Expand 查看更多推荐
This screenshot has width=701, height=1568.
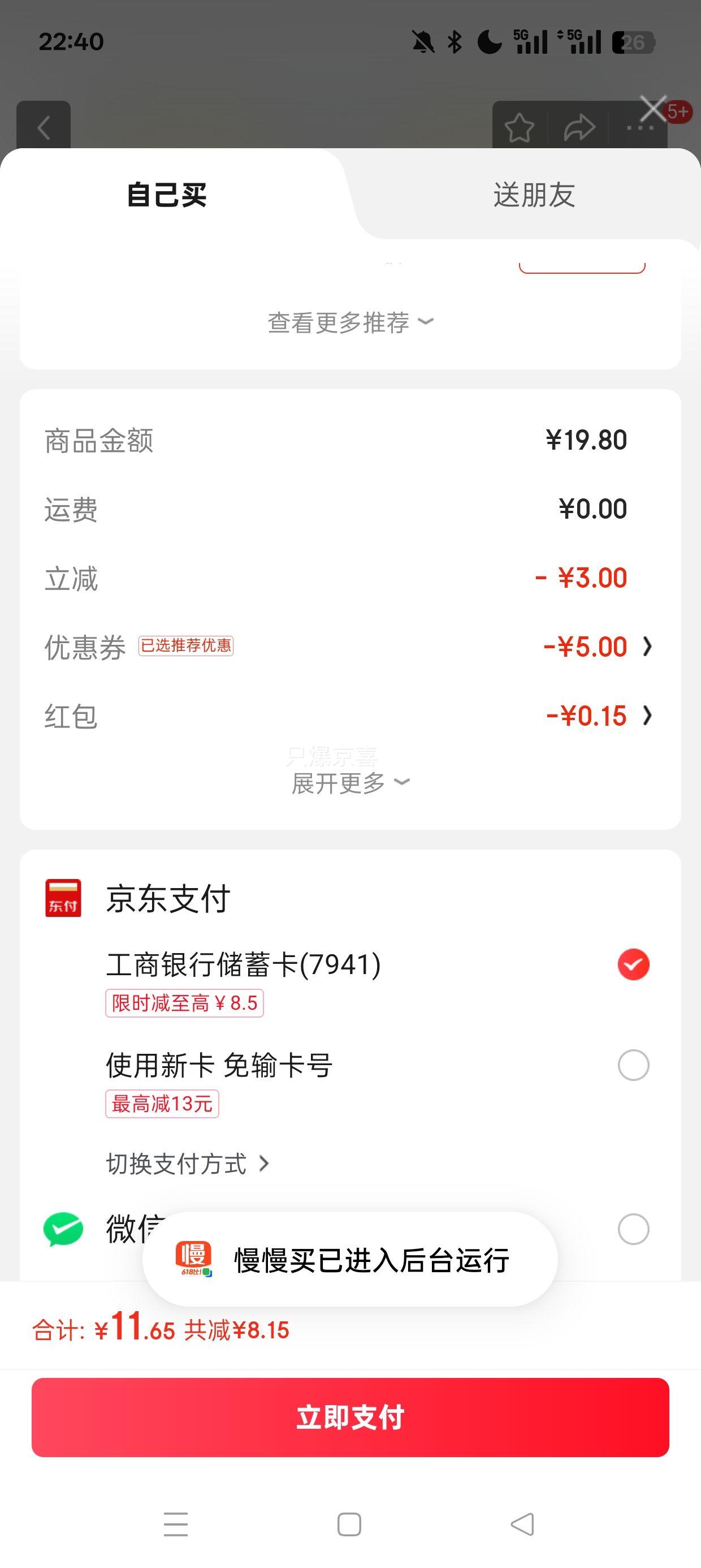coord(350,322)
